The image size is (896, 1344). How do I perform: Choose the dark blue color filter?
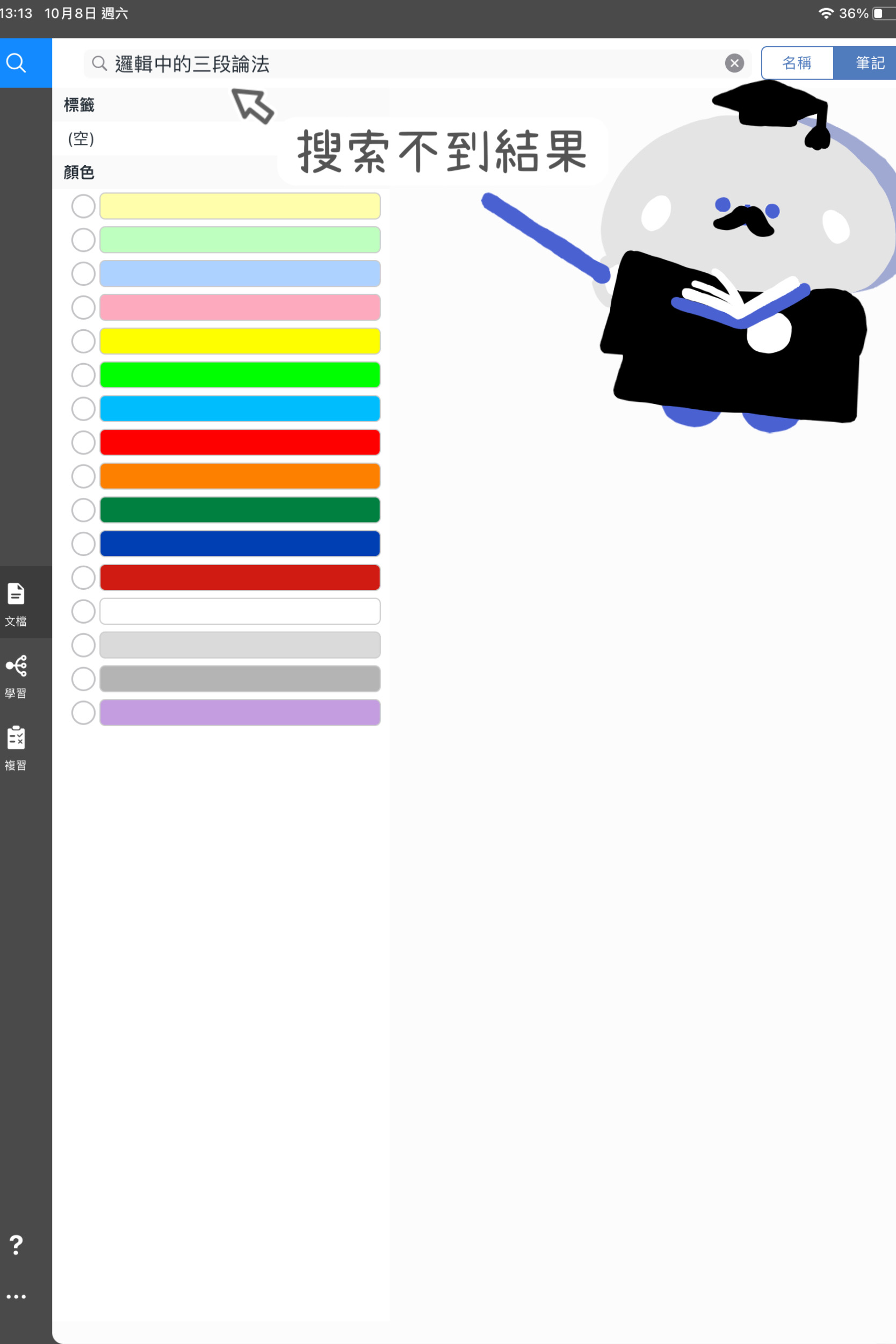pos(83,544)
